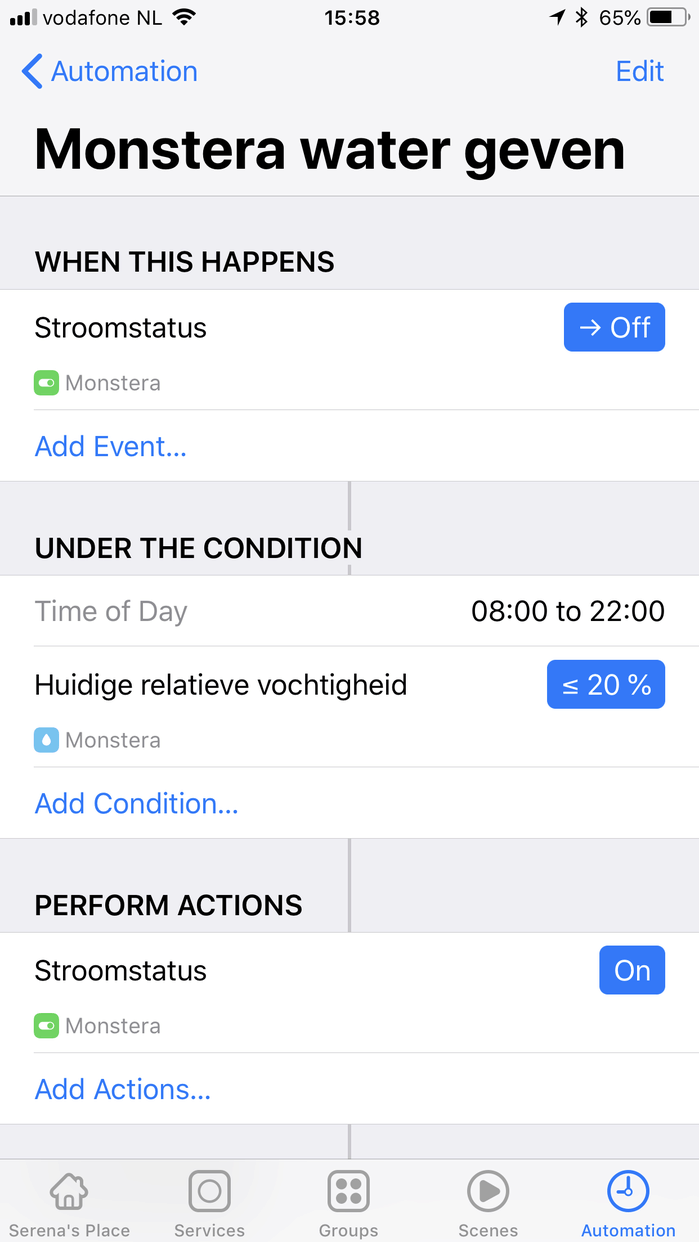Image resolution: width=699 pixels, height=1242 pixels.
Task: Add Actions to perform
Action: (123, 1089)
